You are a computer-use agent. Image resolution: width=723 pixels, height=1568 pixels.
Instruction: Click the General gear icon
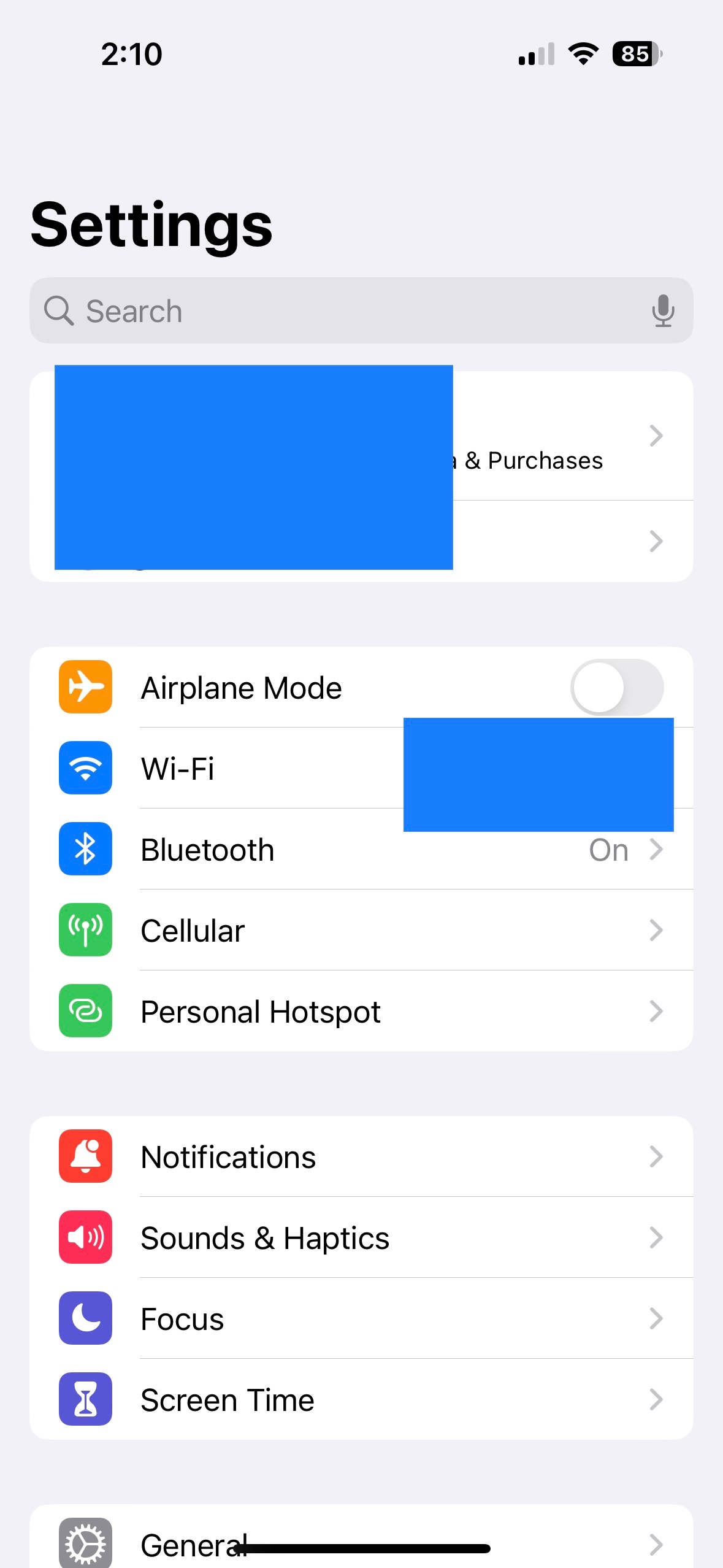coord(85,1544)
